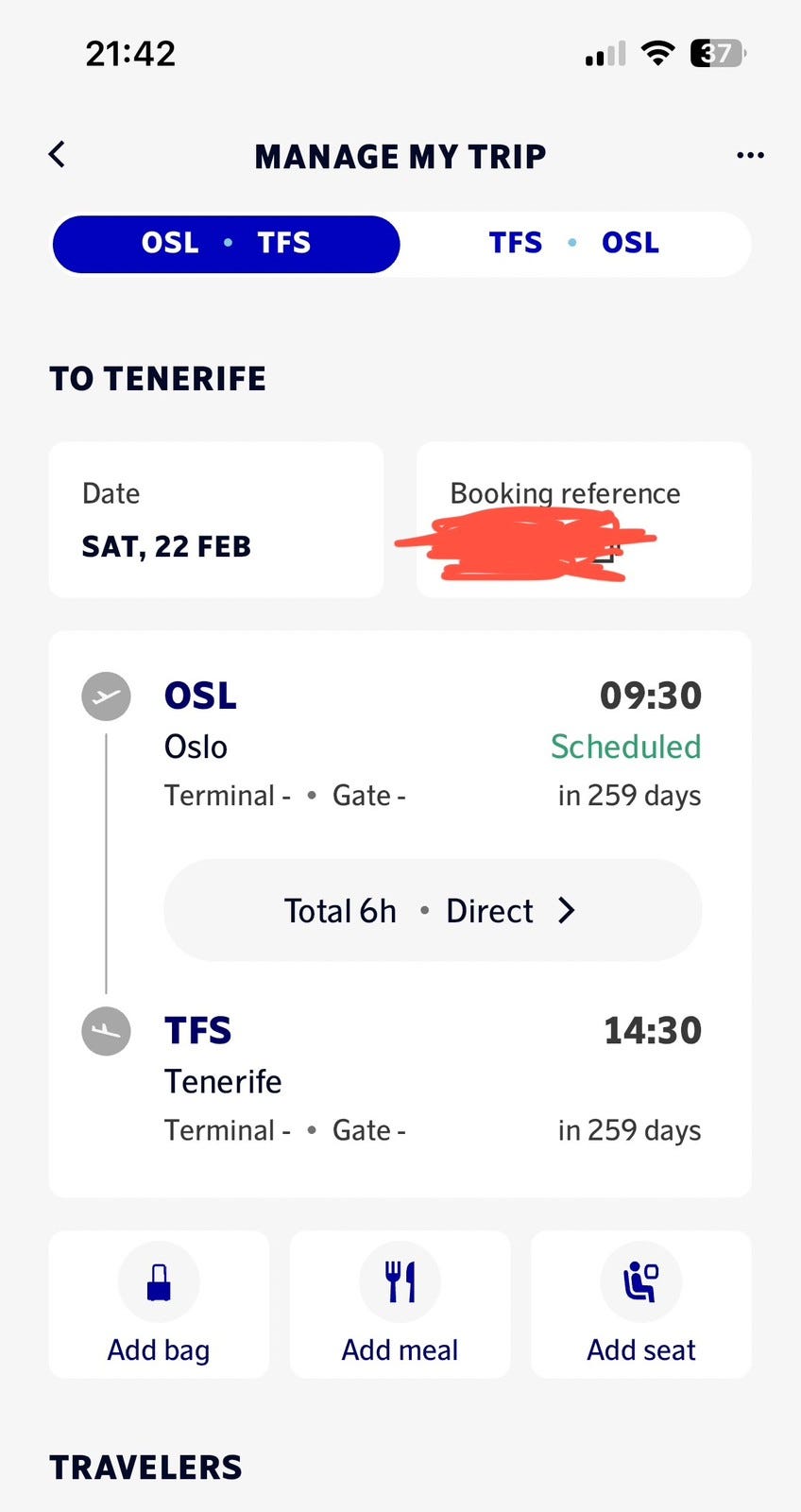801x1512 pixels.
Task: Tap the green Scheduled status label
Action: click(625, 747)
